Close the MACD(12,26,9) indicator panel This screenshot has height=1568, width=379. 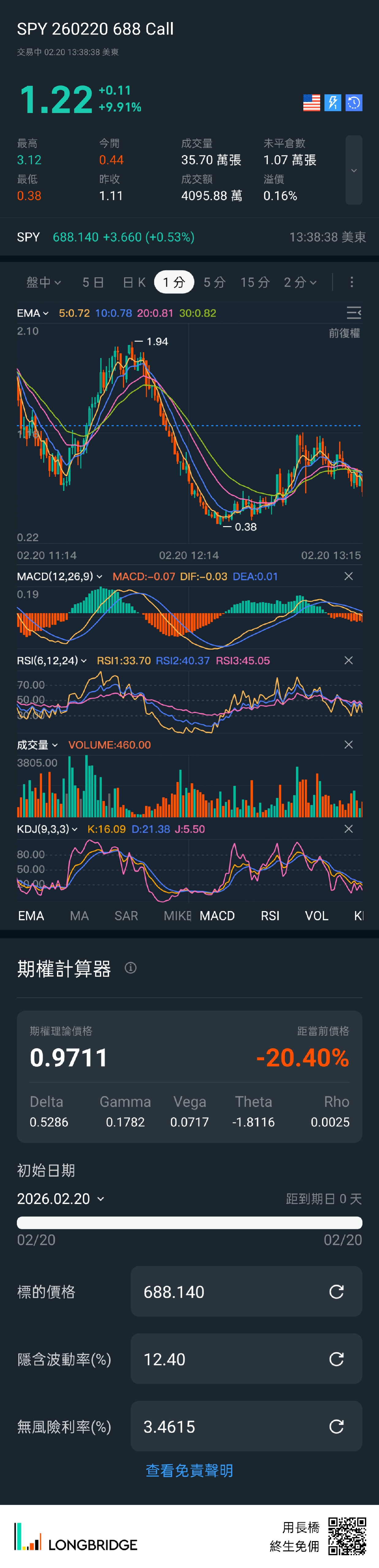point(349,576)
